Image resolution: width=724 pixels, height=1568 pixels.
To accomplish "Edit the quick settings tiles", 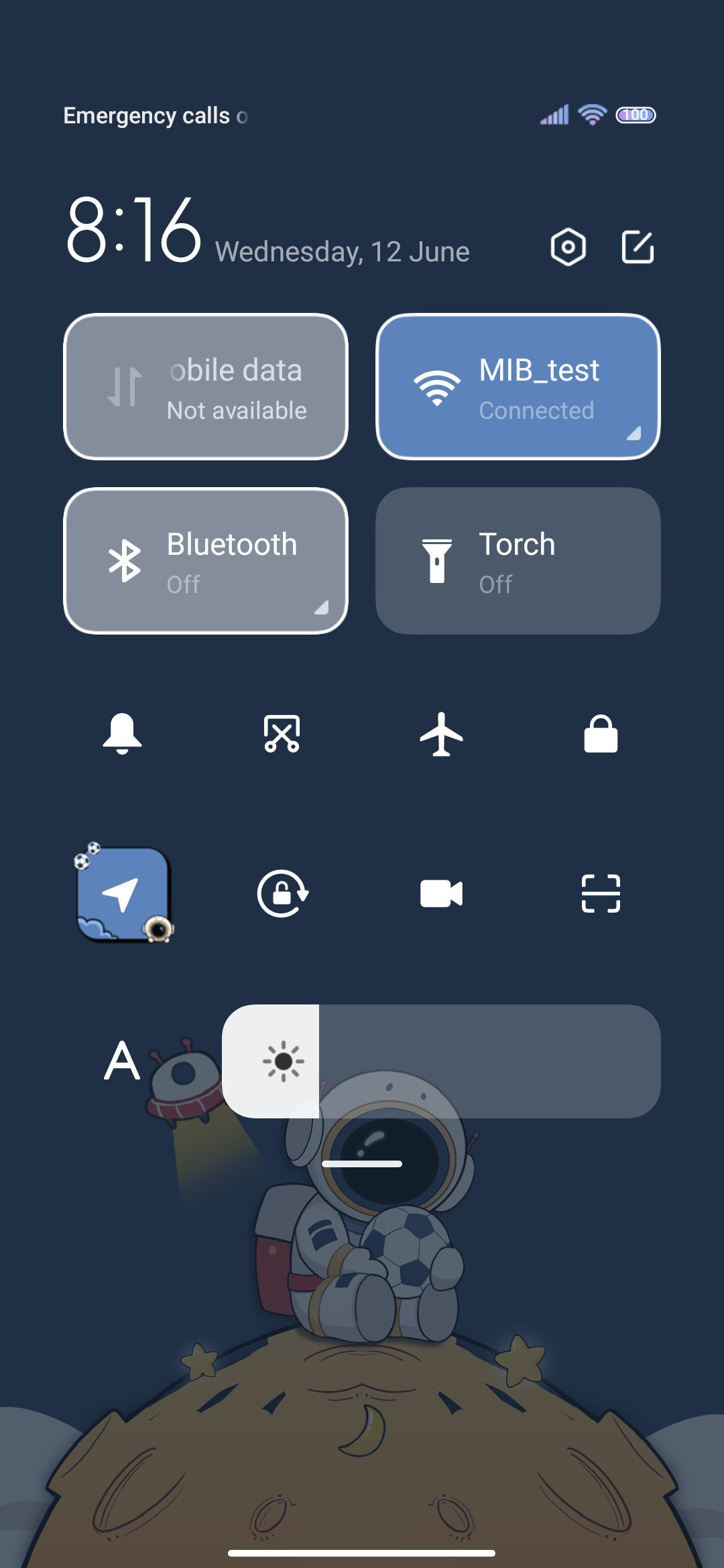I will point(638,247).
